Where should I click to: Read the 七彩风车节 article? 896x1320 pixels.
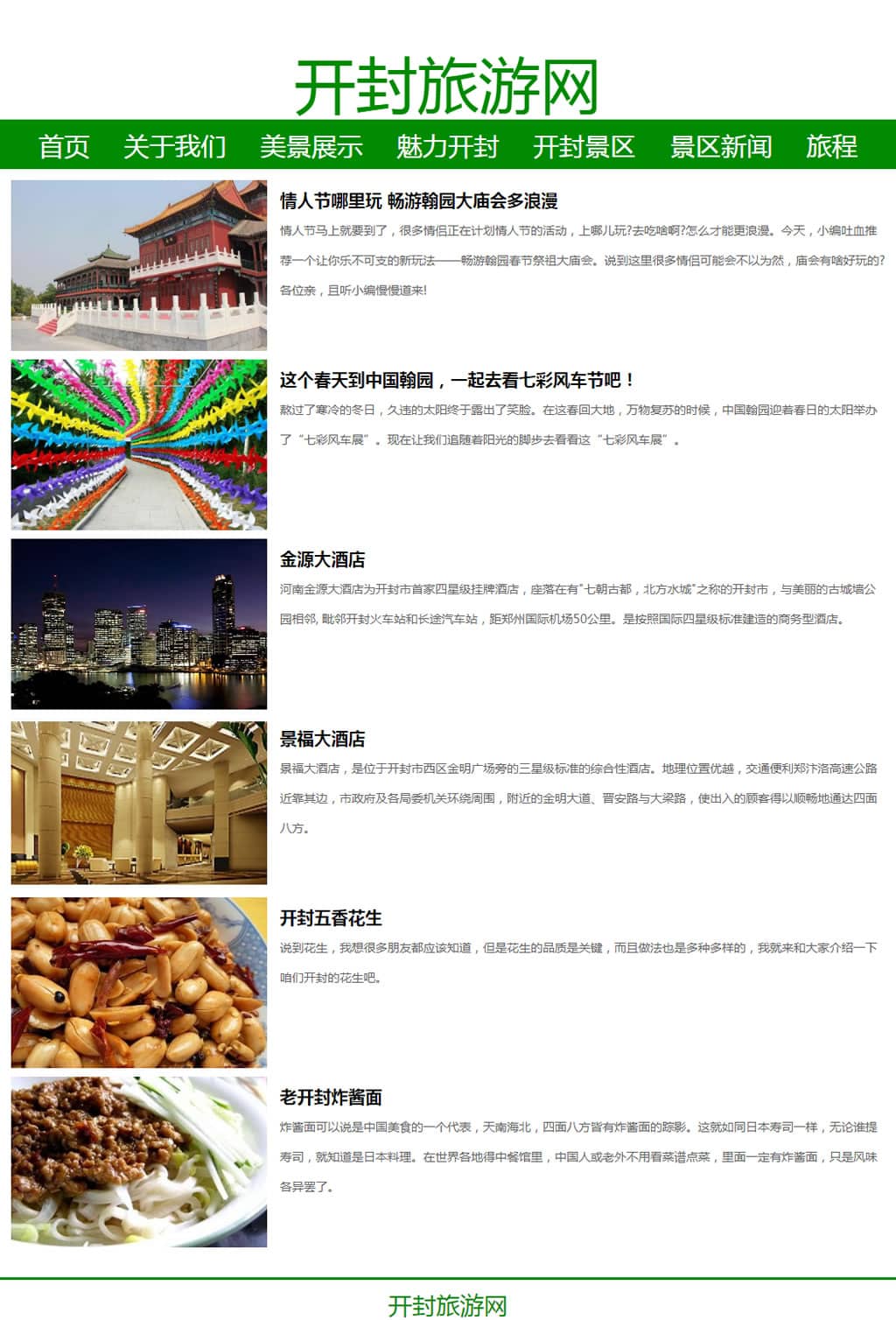(457, 381)
